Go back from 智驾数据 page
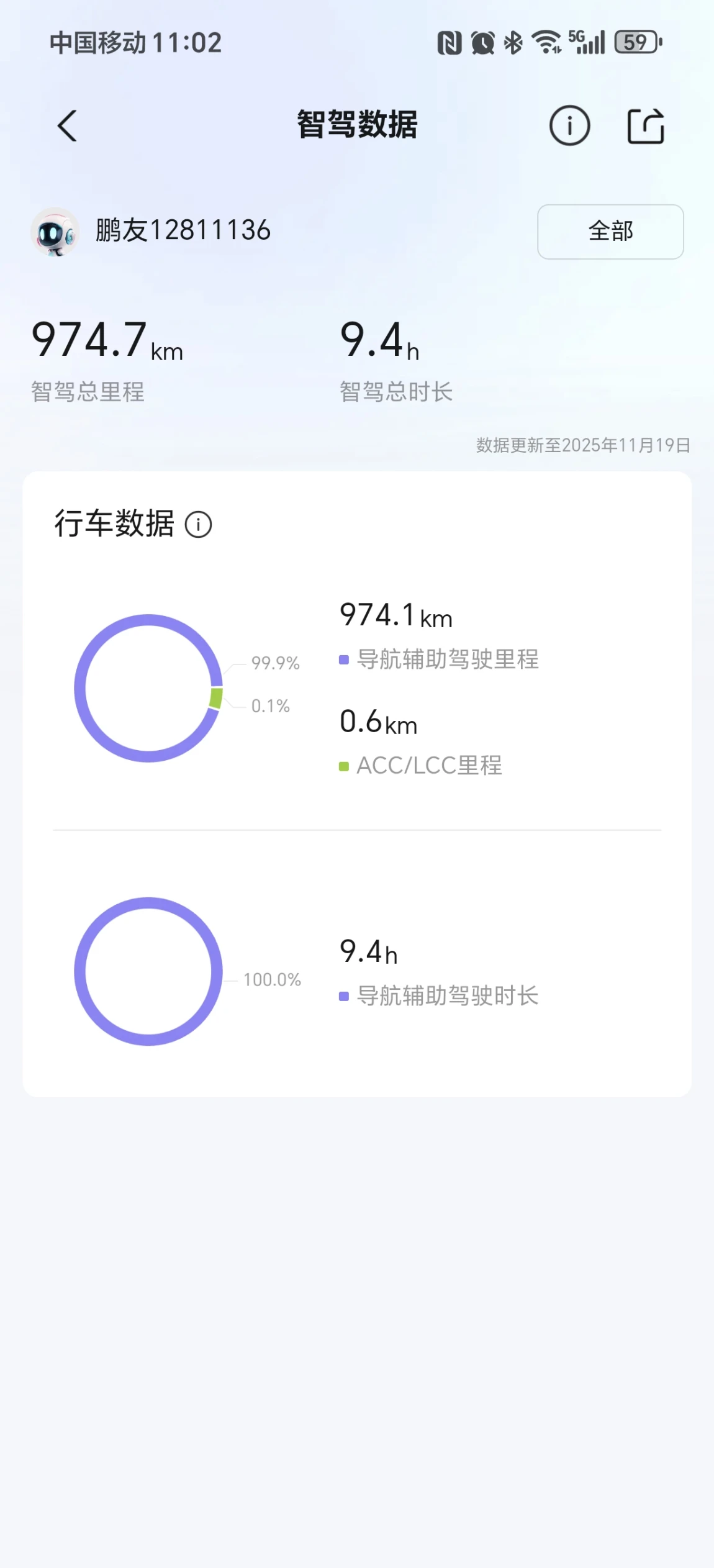 [67, 126]
